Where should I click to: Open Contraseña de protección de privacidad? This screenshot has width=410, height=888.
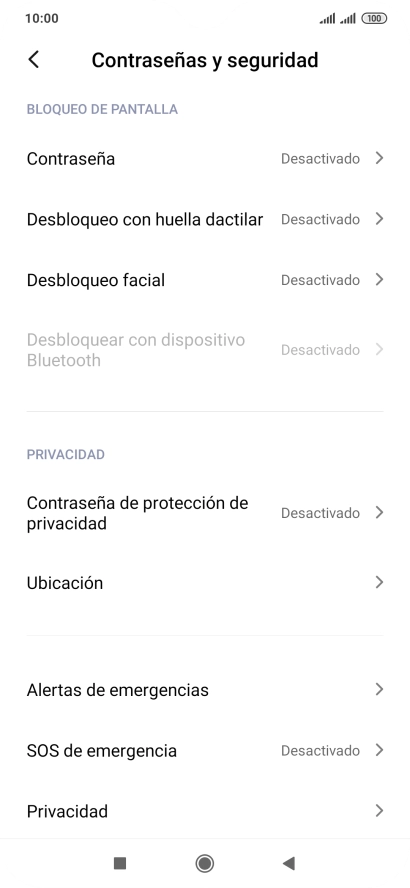[x=205, y=513]
